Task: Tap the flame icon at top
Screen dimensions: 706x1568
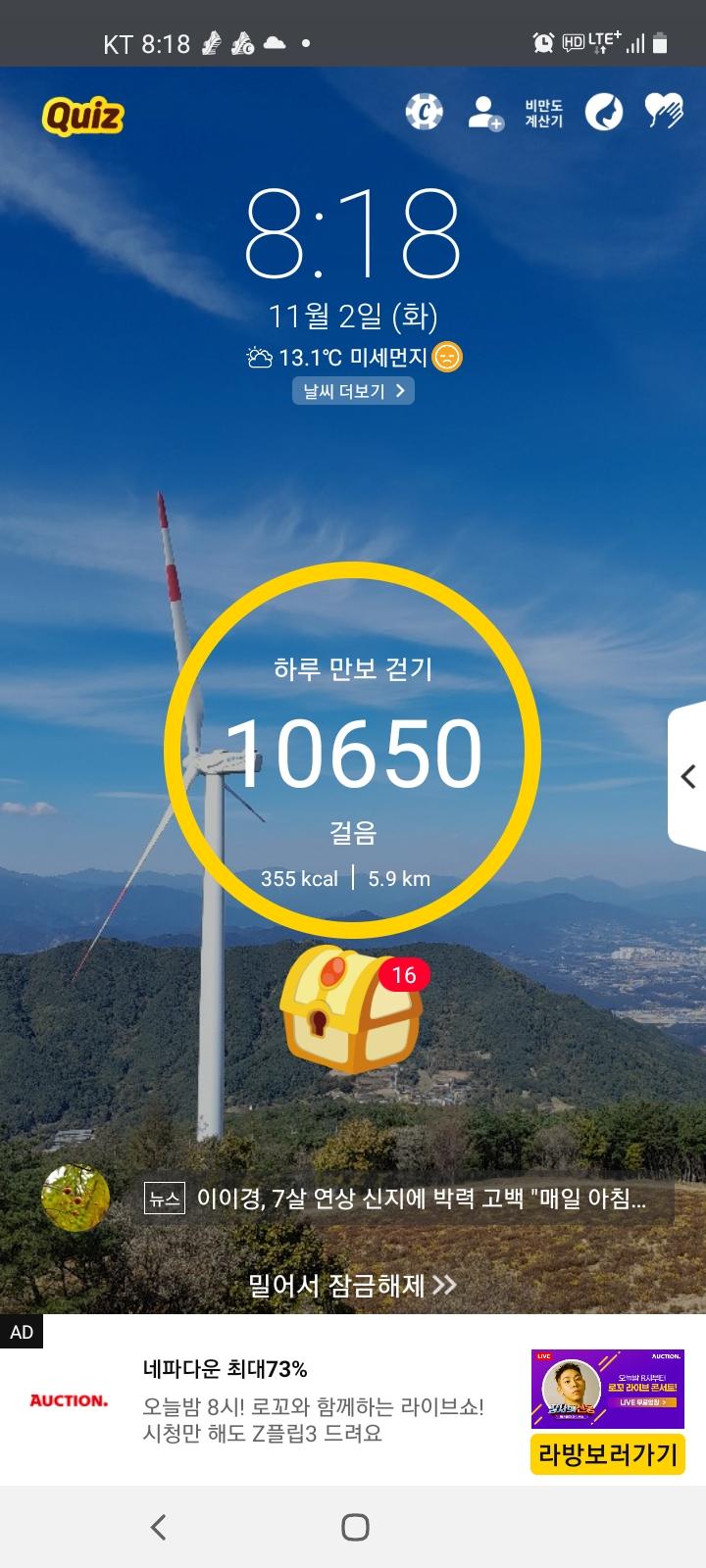Action: point(604,113)
